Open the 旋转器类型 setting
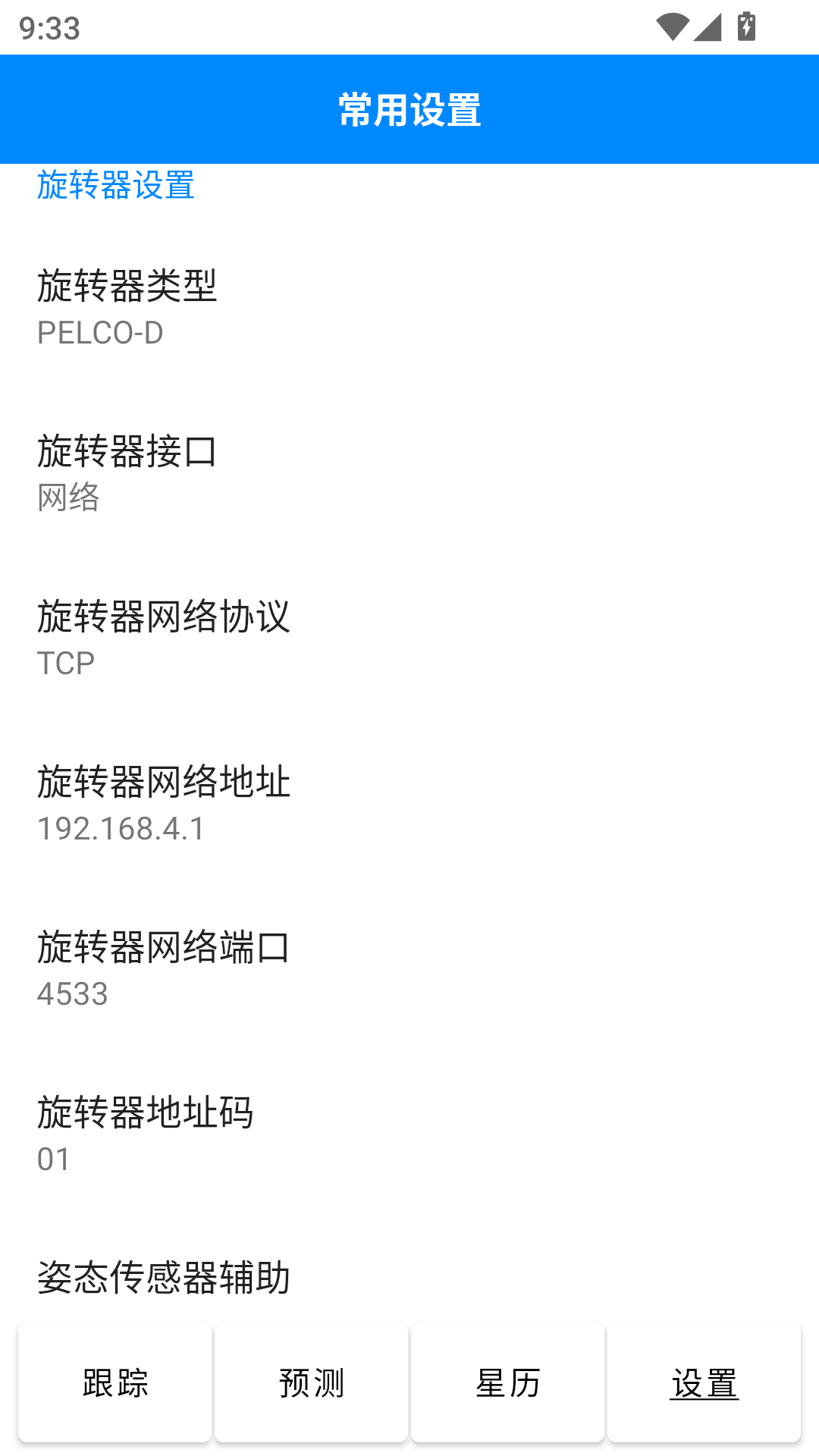Screen dimensions: 819x1456 click(x=409, y=307)
